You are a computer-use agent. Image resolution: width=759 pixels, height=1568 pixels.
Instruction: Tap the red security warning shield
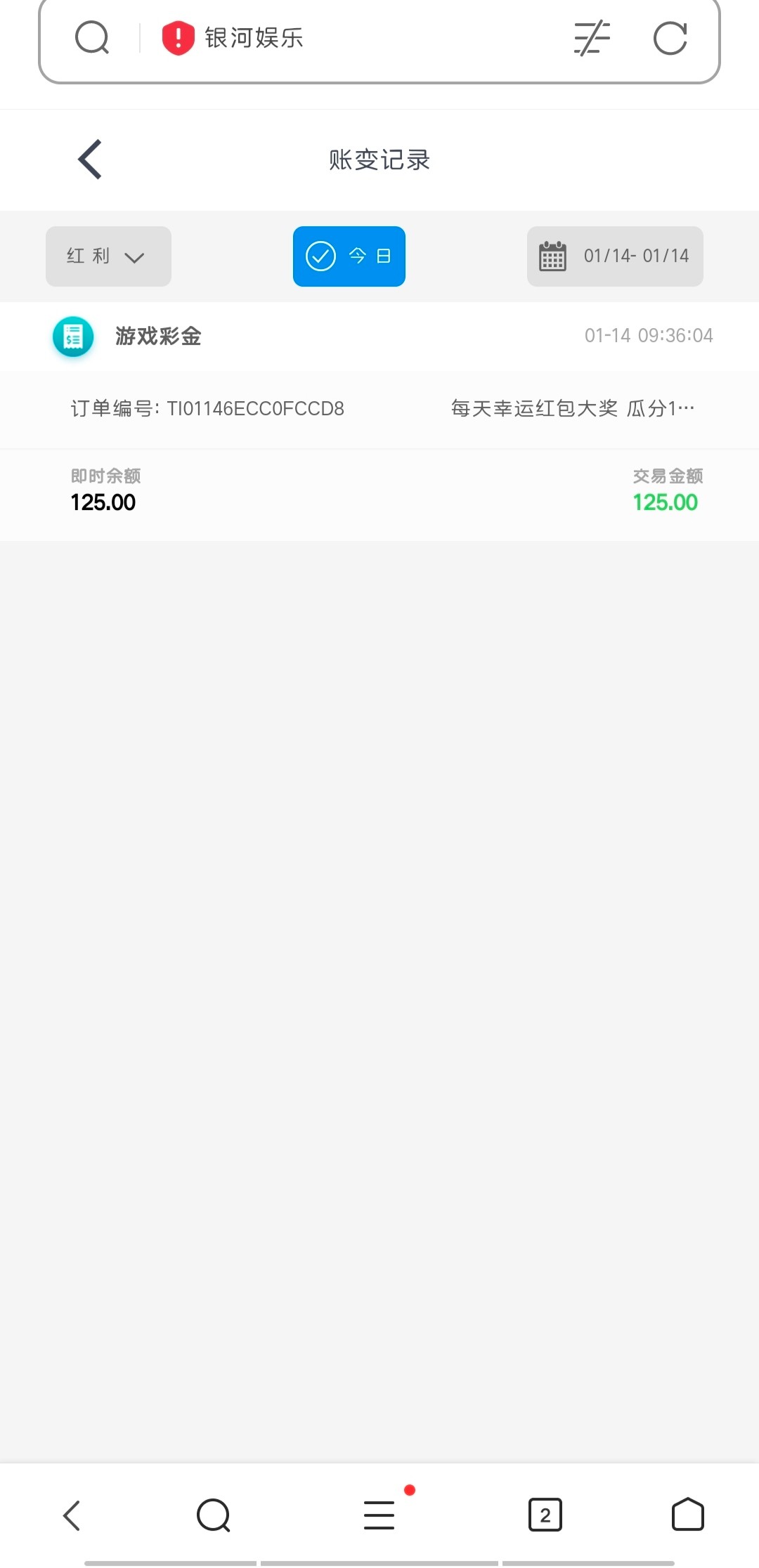[178, 38]
